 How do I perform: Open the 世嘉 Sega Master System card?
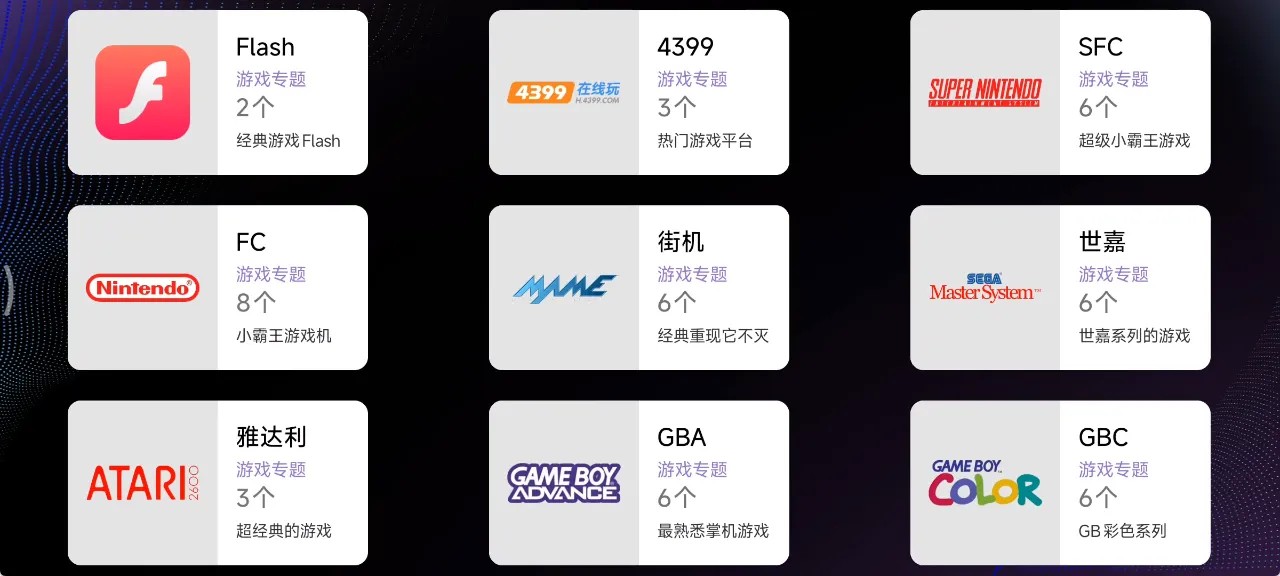1060,288
